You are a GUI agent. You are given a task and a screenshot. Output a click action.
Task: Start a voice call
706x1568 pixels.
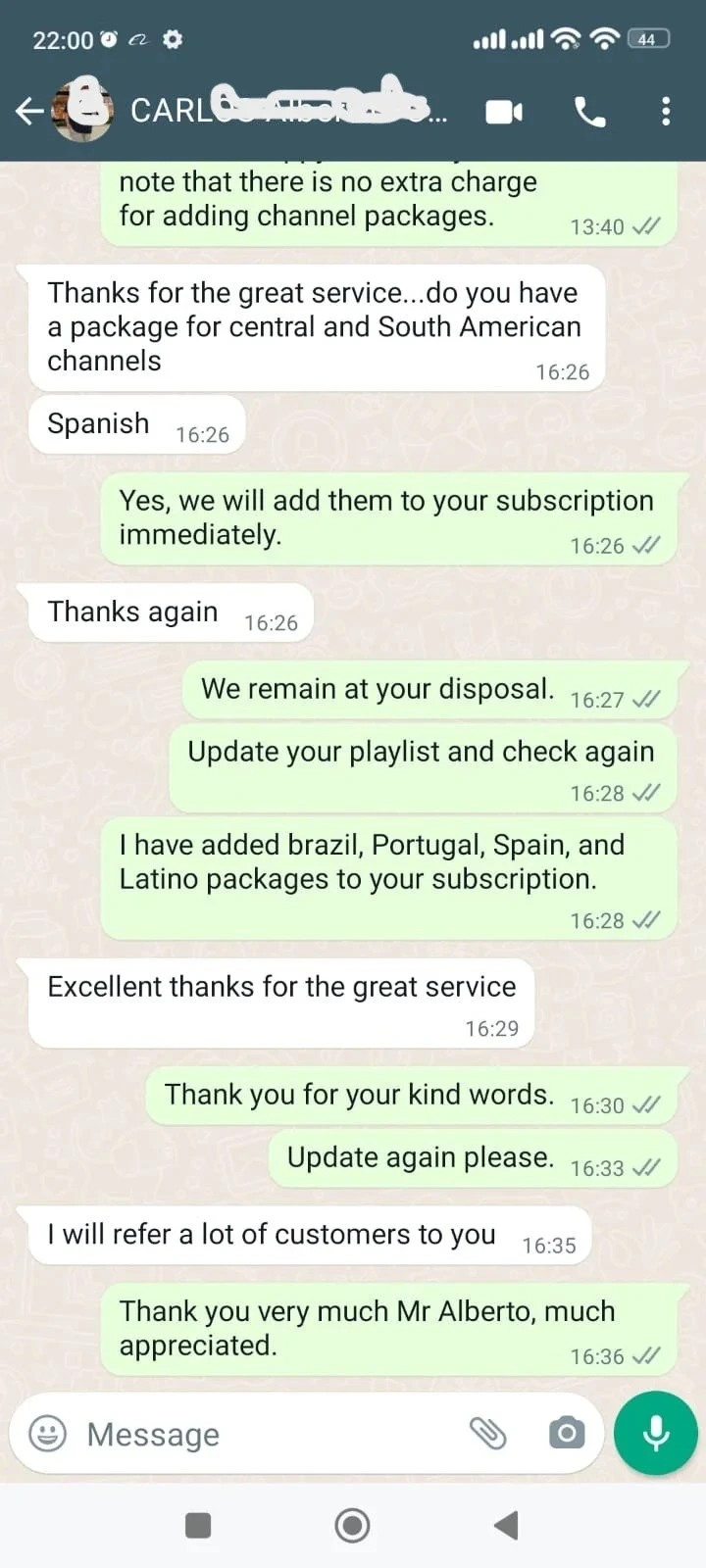coord(590,112)
